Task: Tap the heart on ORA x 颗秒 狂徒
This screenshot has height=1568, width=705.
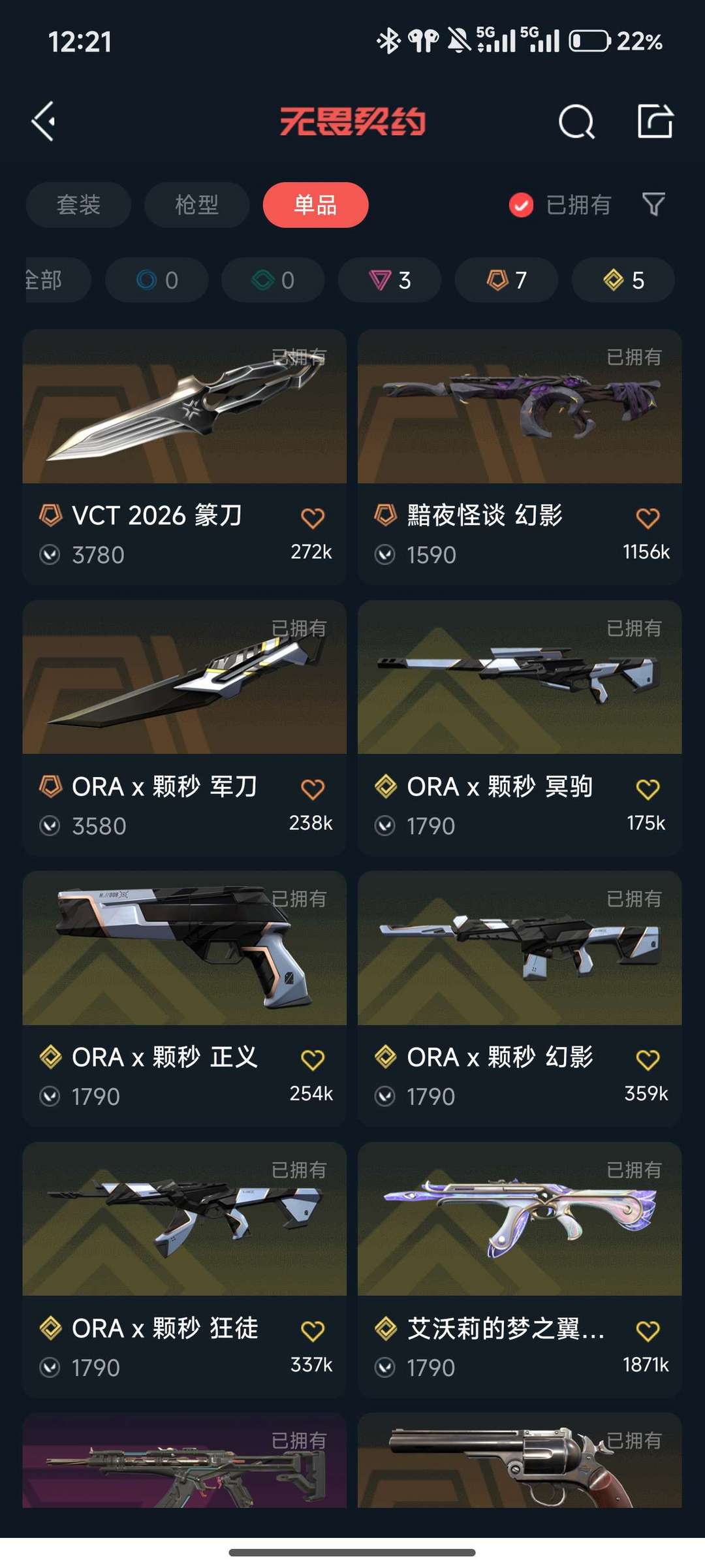Action: (x=313, y=1330)
